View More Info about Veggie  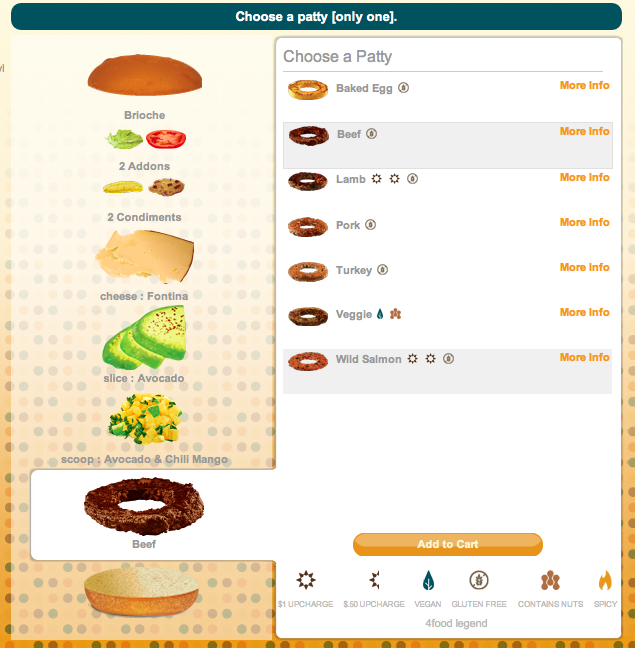pos(584,313)
